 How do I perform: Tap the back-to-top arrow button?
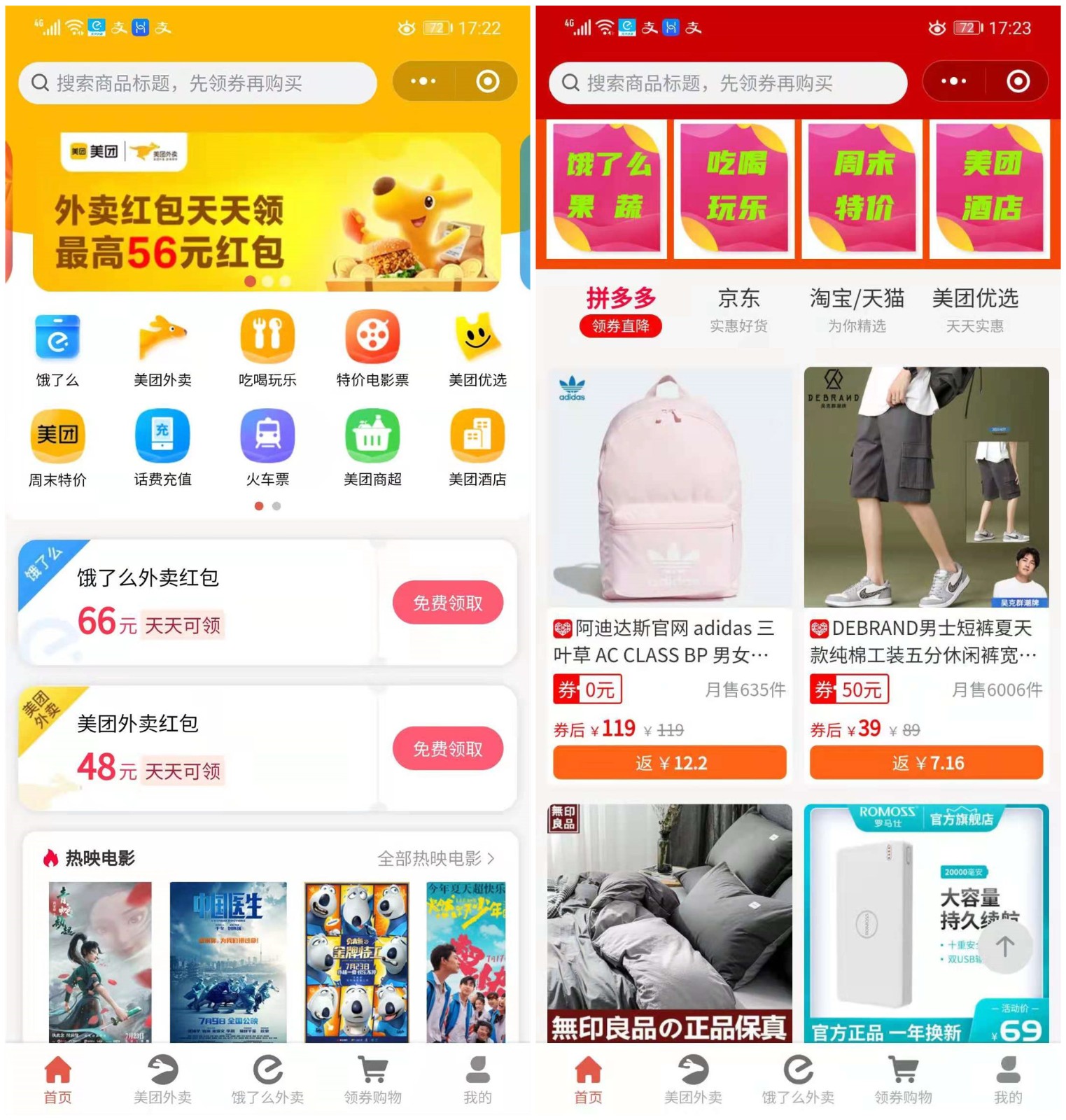[x=1005, y=946]
